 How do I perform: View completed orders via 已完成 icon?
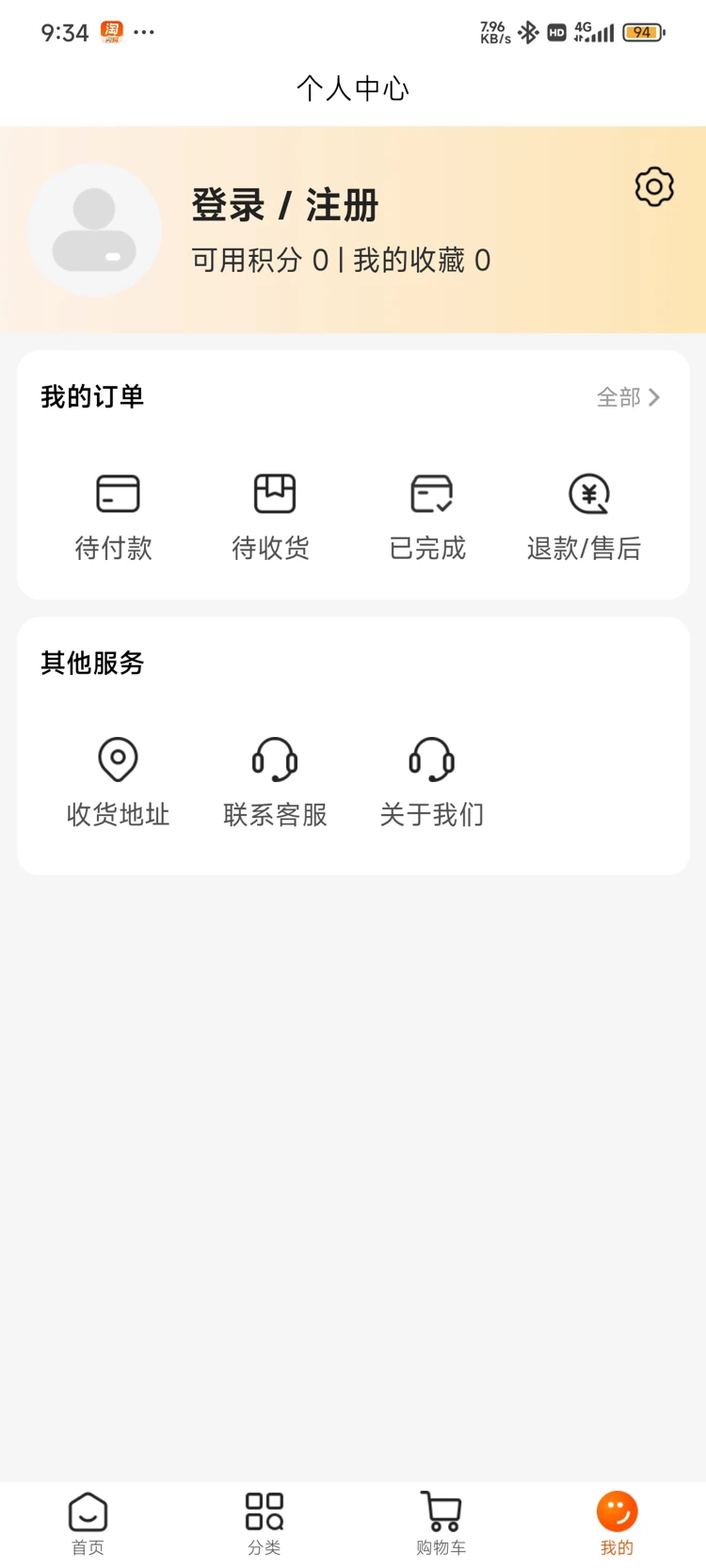[427, 512]
